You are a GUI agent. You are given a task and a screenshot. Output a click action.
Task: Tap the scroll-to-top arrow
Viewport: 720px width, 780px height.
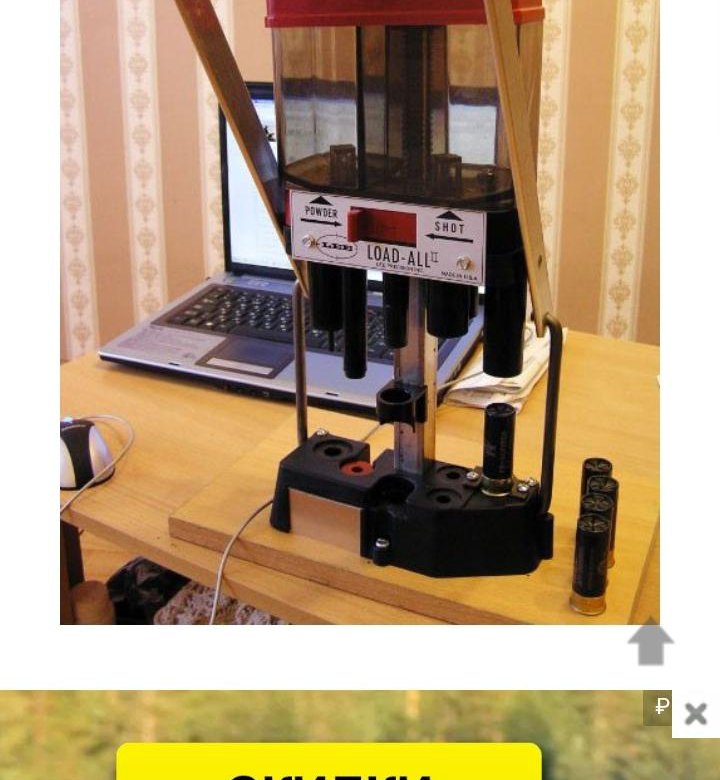(650, 642)
